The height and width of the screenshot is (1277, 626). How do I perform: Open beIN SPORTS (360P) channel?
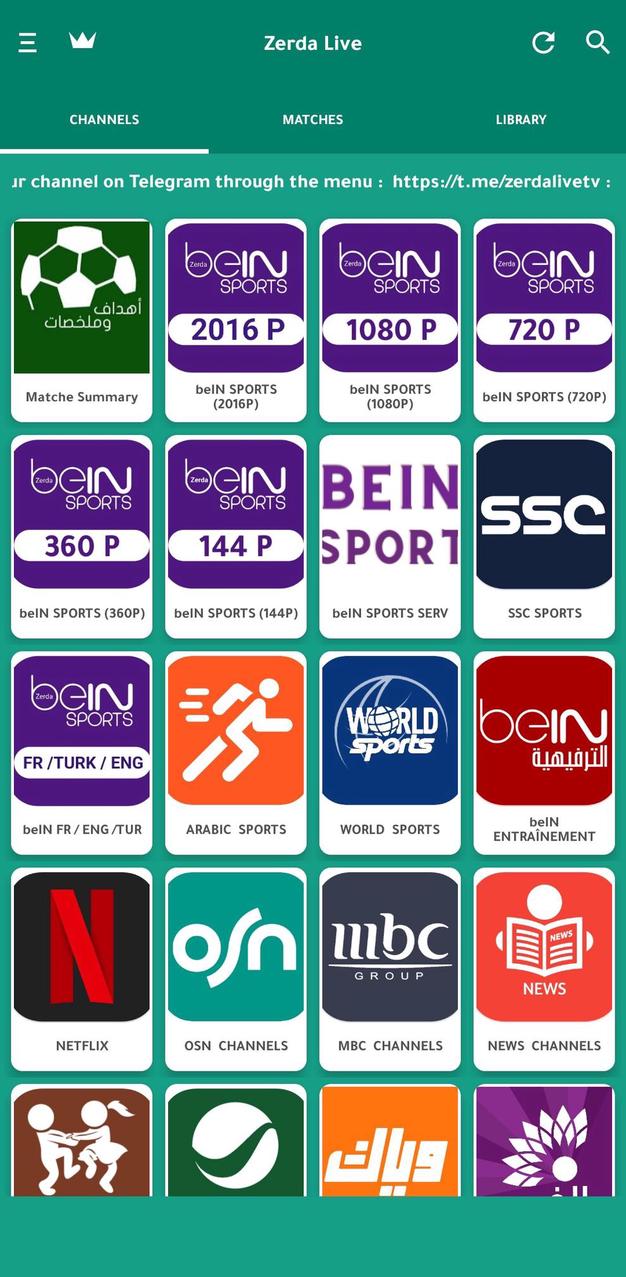[82, 536]
